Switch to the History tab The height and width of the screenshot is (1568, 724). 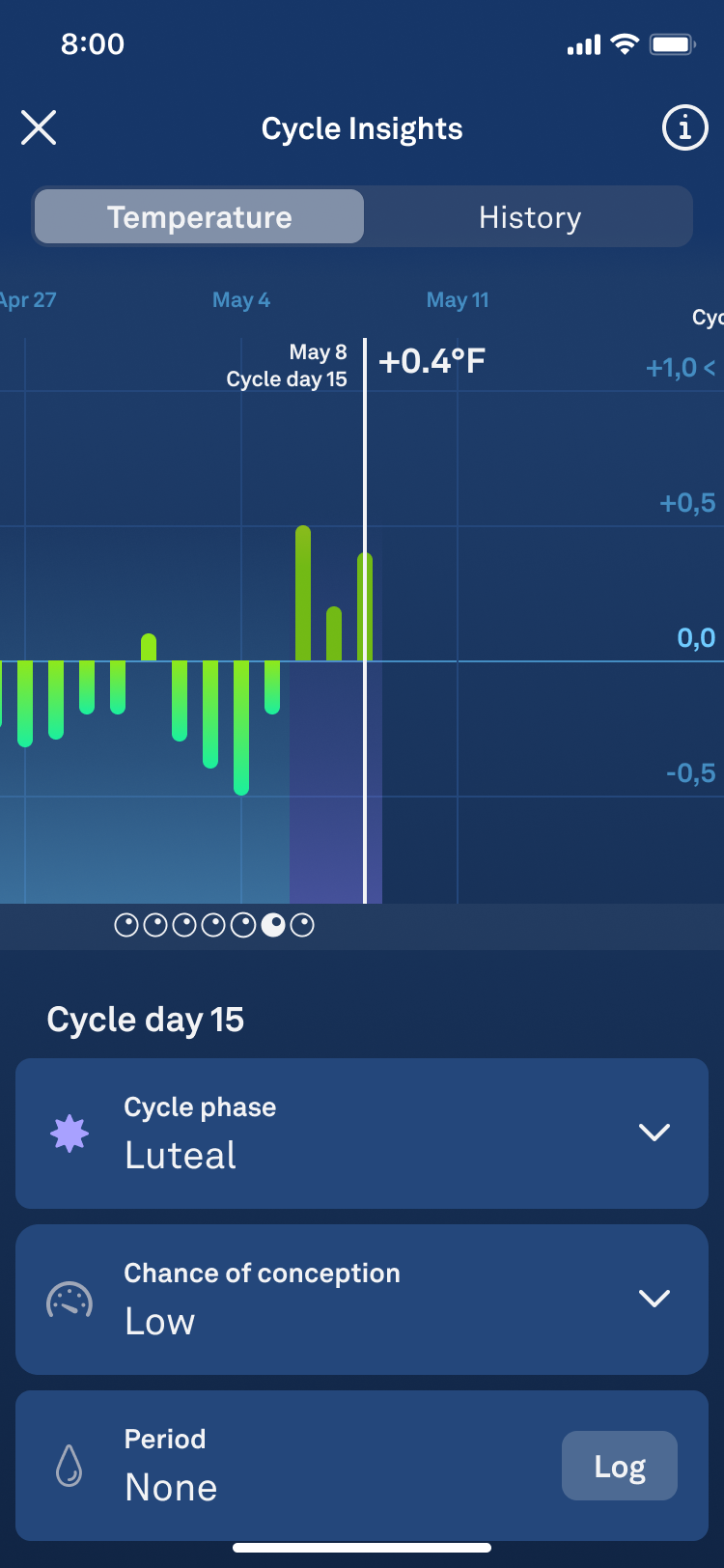click(529, 216)
